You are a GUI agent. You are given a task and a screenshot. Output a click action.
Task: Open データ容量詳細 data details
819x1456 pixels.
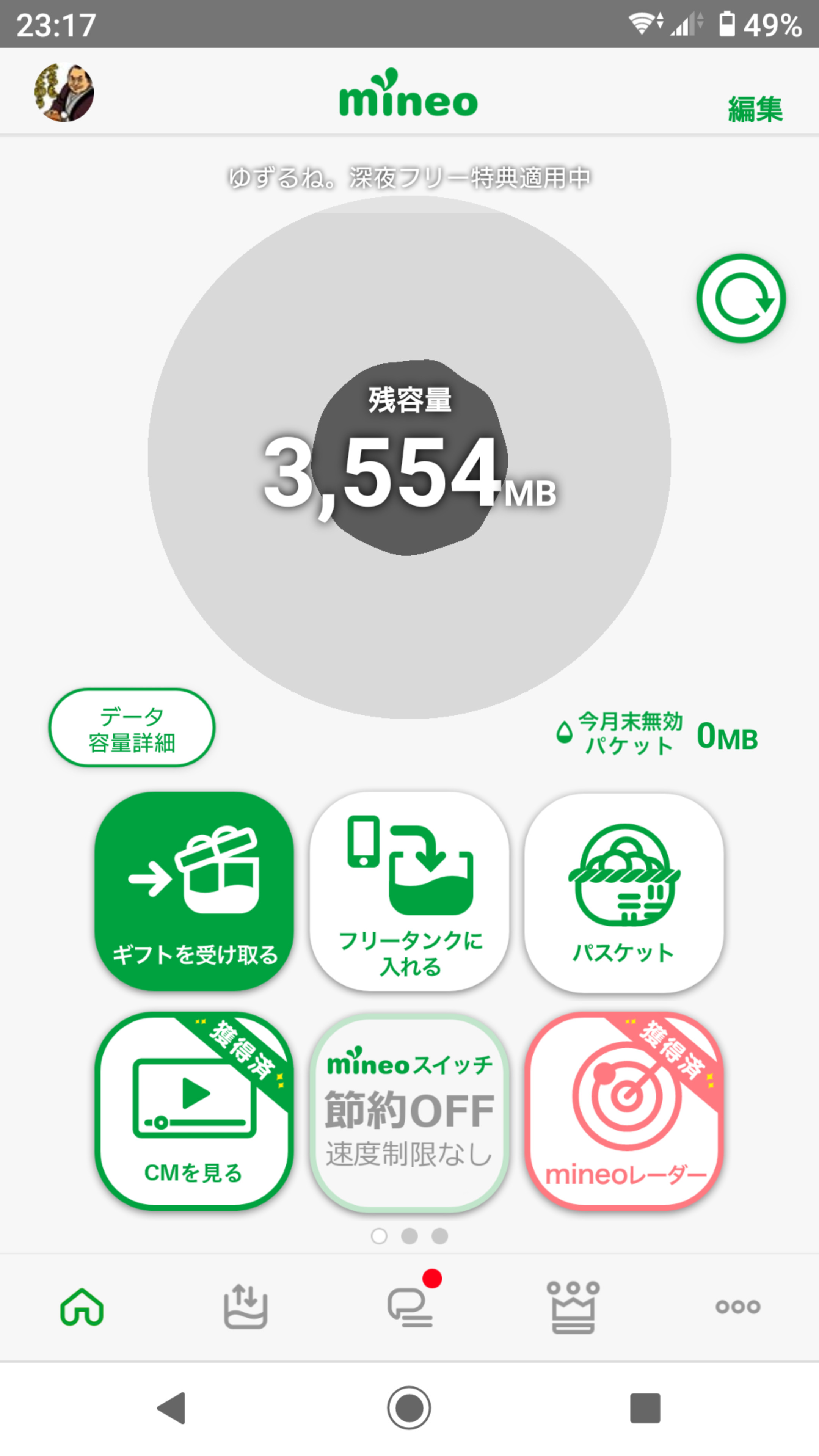(132, 728)
